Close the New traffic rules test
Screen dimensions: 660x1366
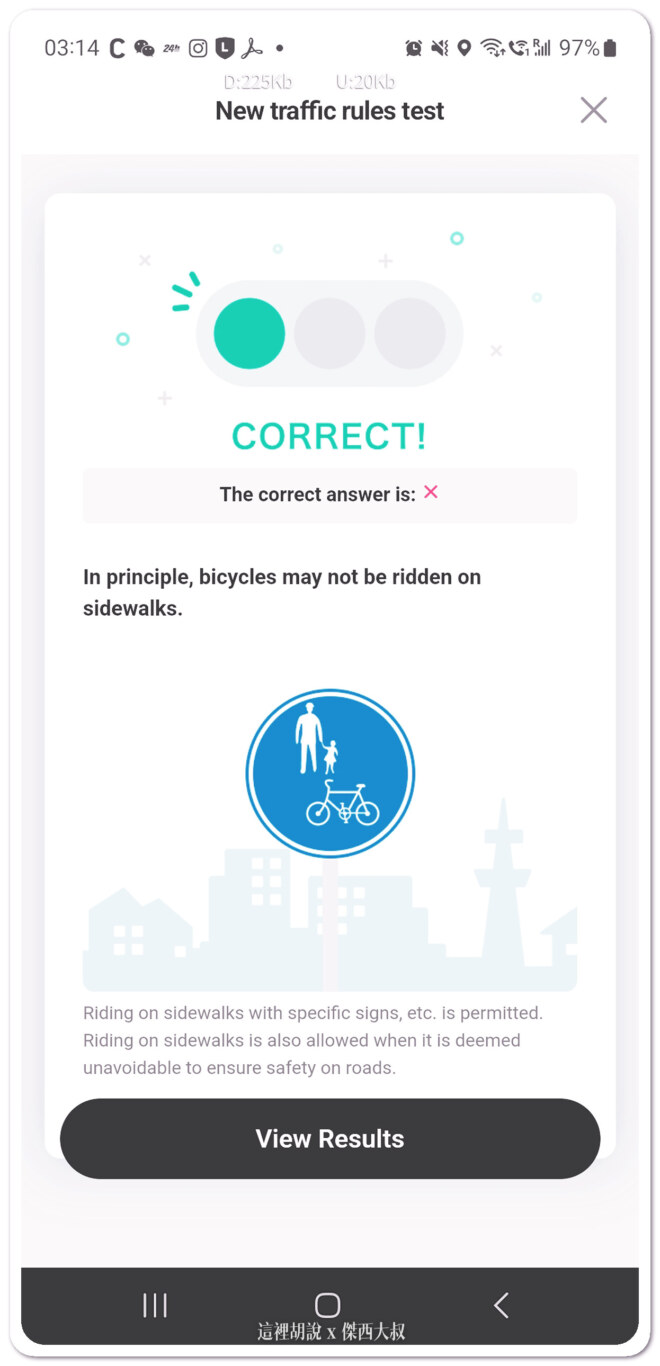(x=593, y=110)
